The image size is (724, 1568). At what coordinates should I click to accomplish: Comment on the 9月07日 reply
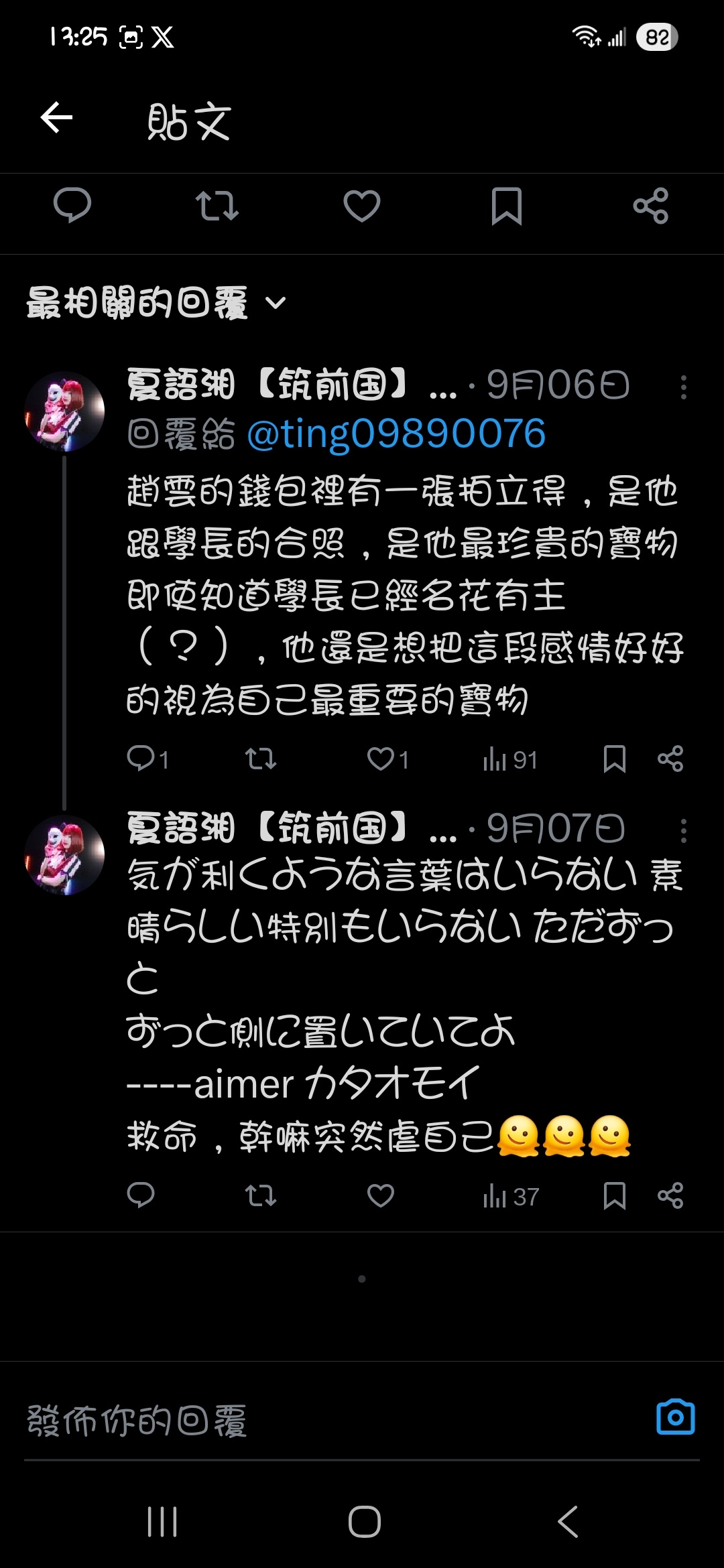(141, 1196)
